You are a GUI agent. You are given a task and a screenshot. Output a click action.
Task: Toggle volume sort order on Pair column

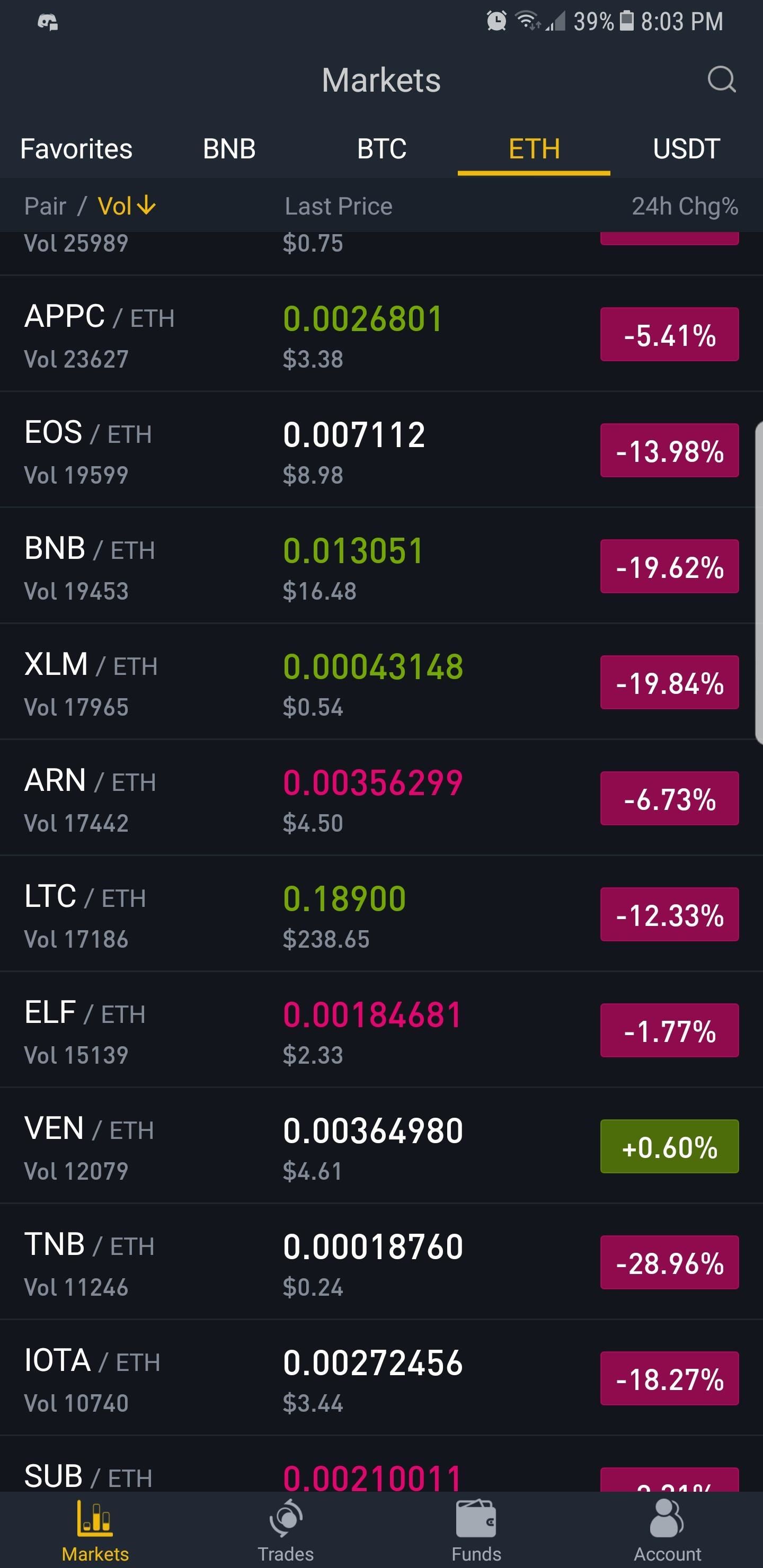tap(46, 206)
